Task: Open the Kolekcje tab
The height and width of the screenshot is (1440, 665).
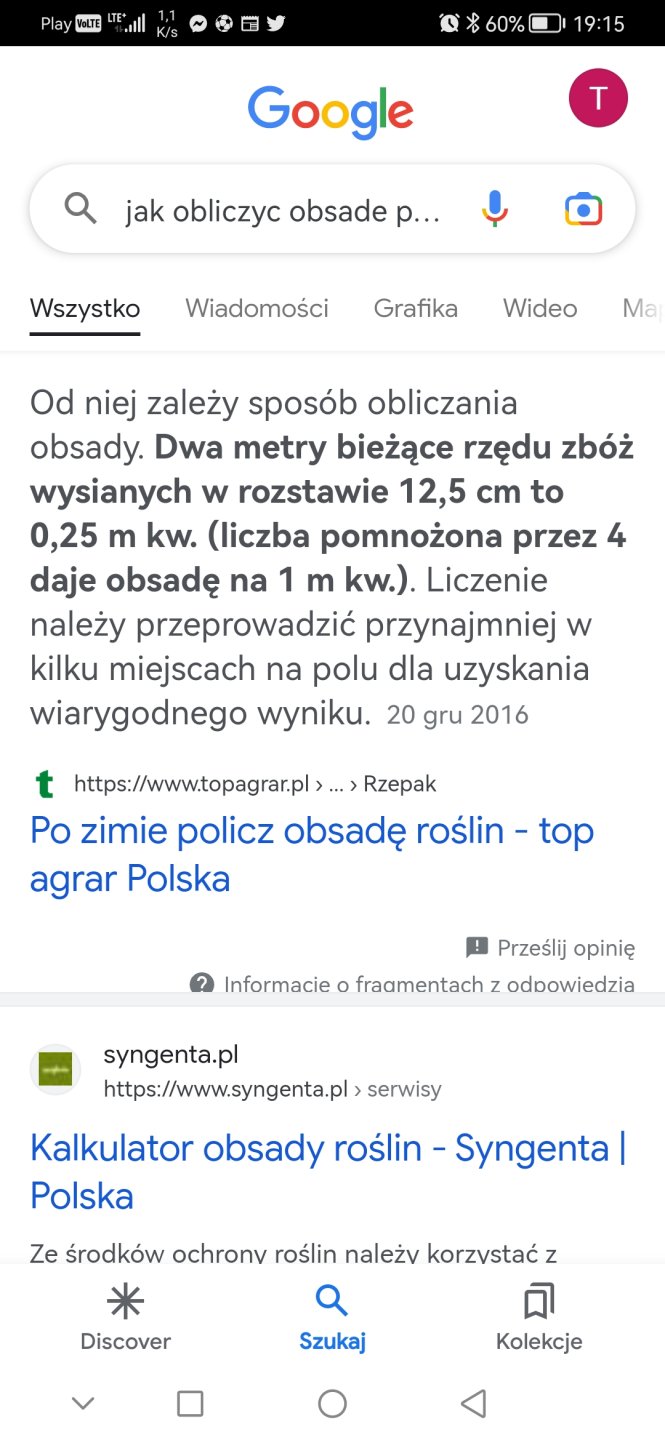Action: click(539, 1318)
